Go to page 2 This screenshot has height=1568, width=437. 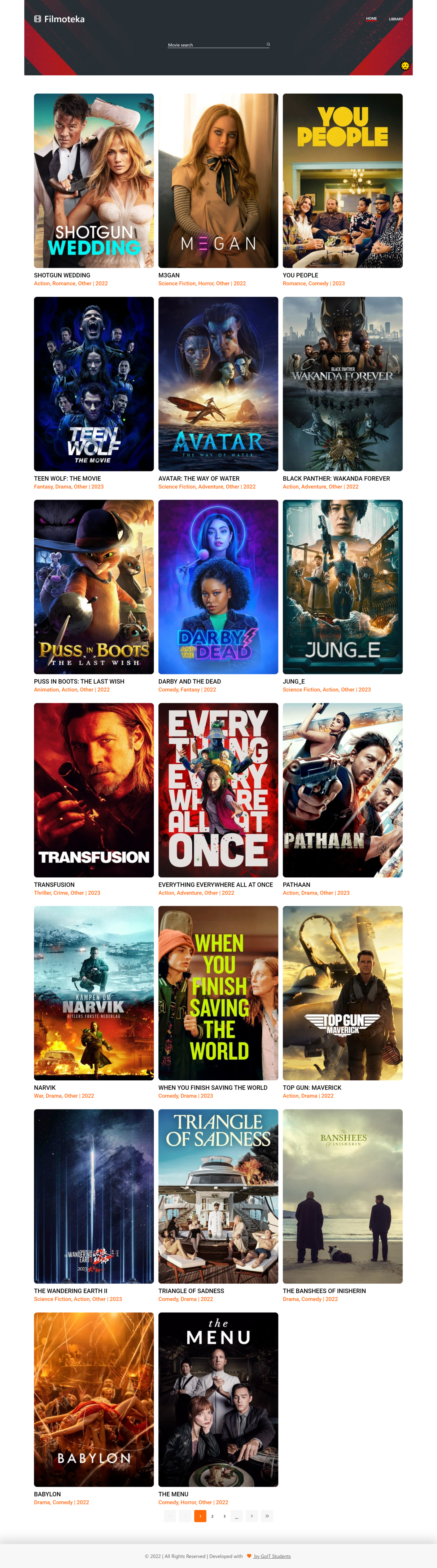click(212, 1516)
